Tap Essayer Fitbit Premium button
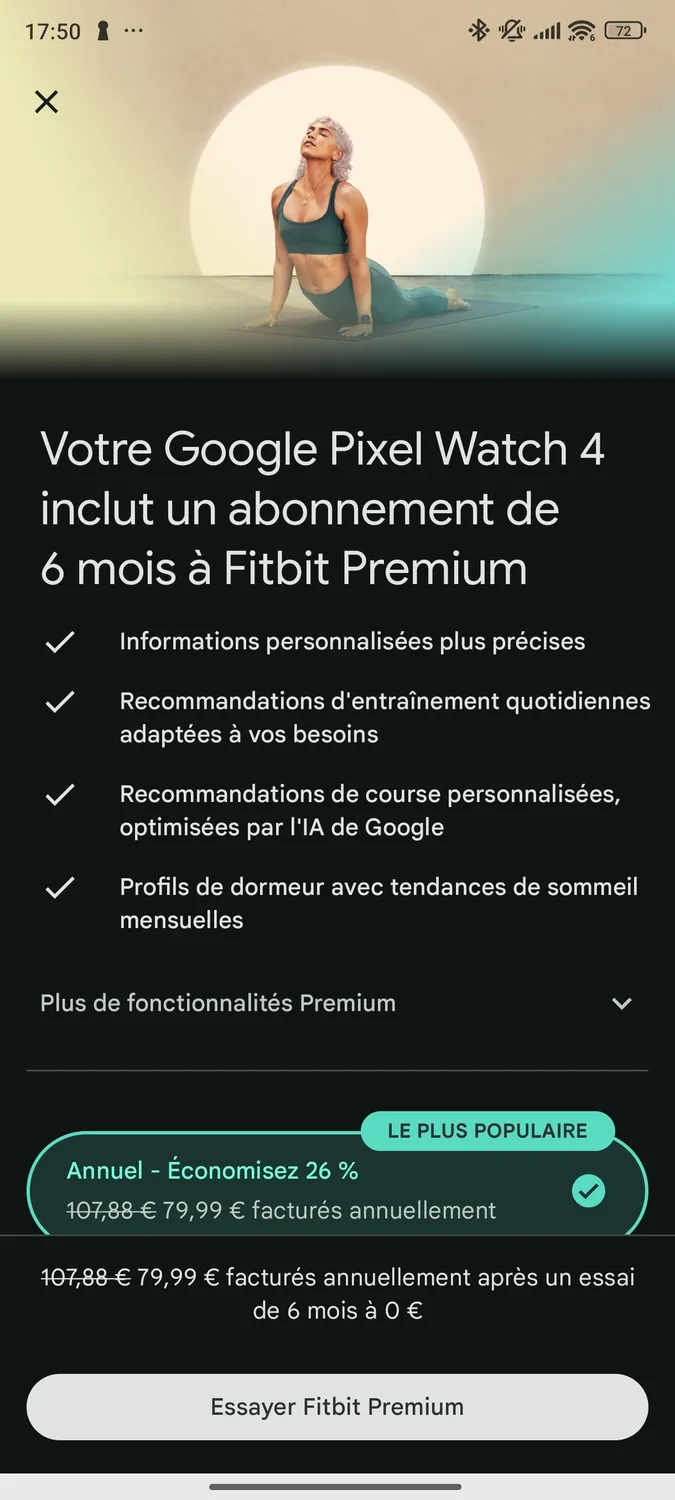The width and height of the screenshot is (675, 1500). tap(337, 1406)
